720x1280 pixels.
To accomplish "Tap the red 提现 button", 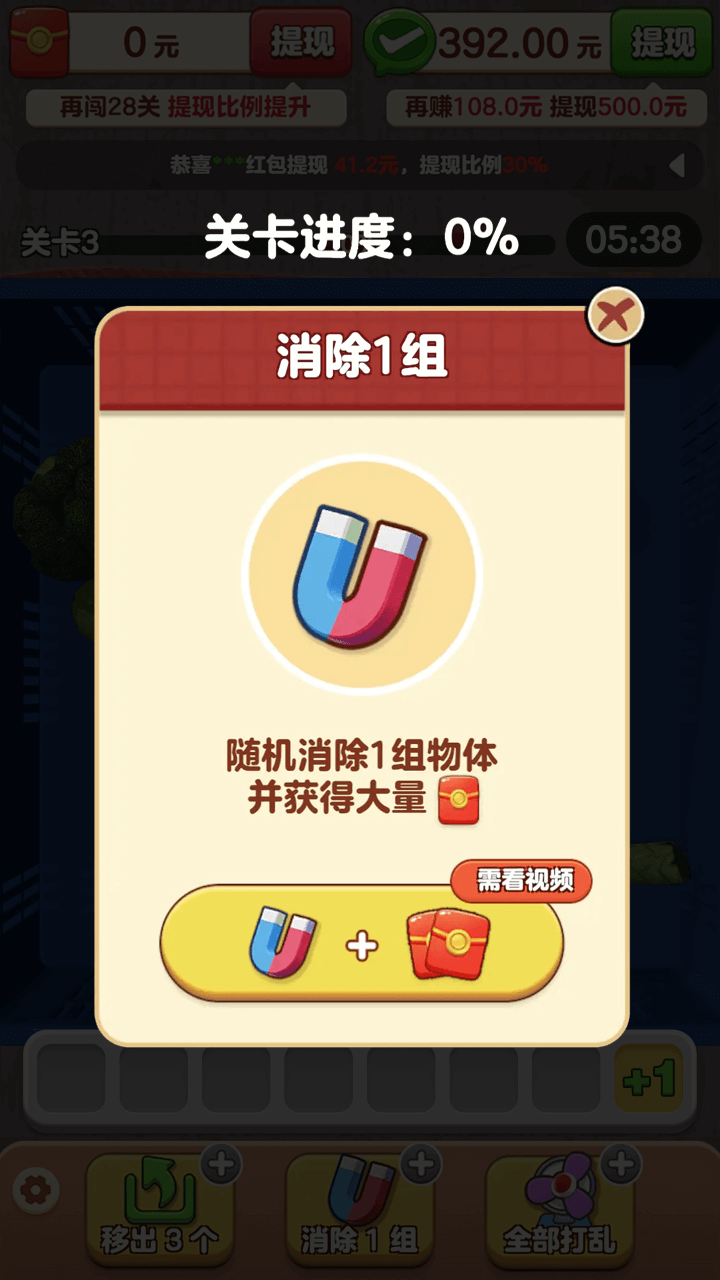I will (x=300, y=43).
